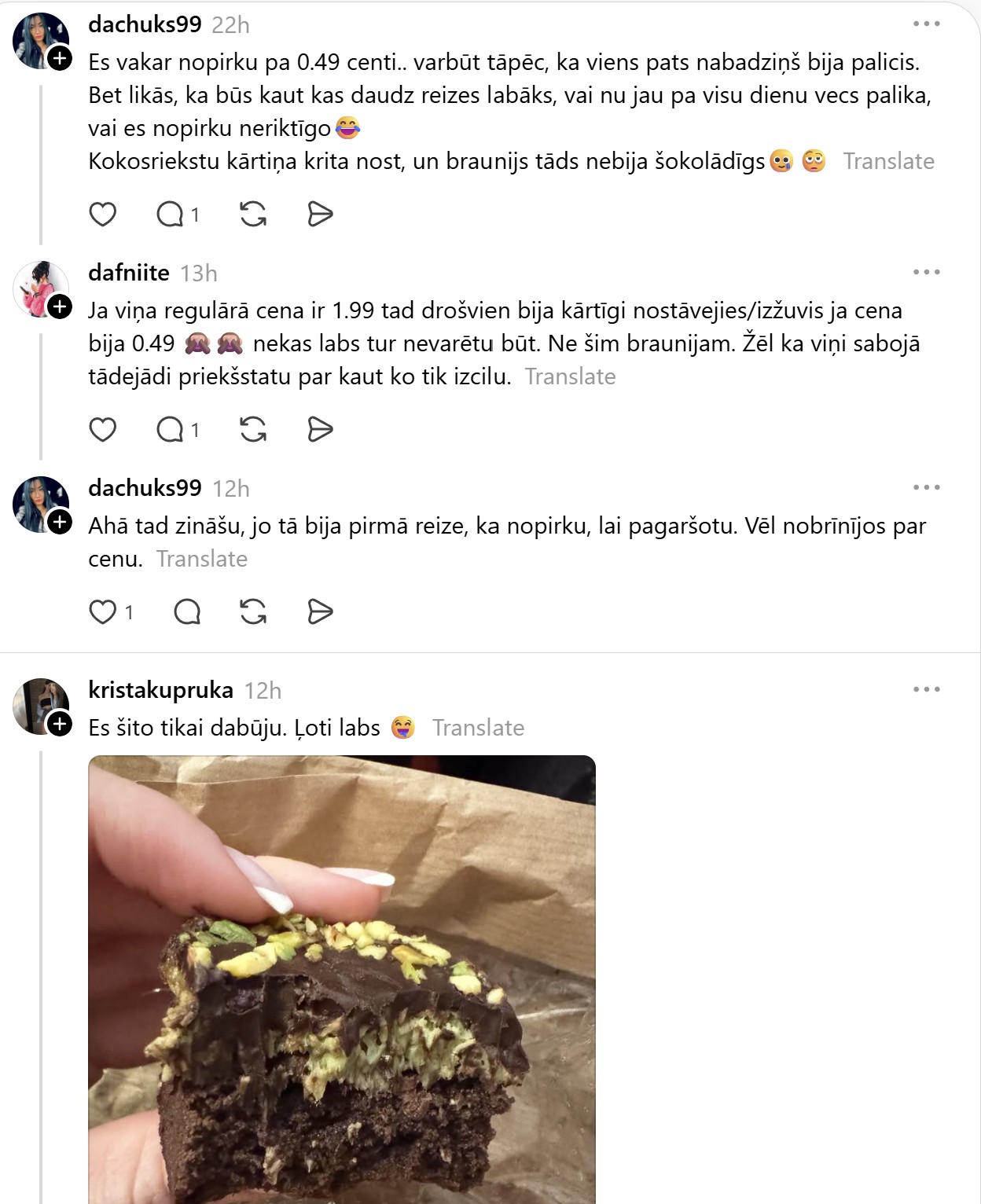Like dachuks99's 12h reply
Screen dimensions: 981x1204
tap(103, 611)
